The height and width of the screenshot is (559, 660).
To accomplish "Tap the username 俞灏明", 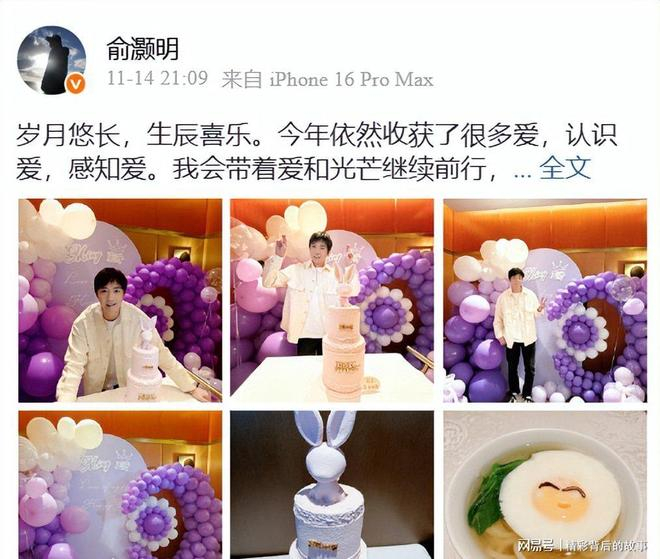I will coord(141,46).
